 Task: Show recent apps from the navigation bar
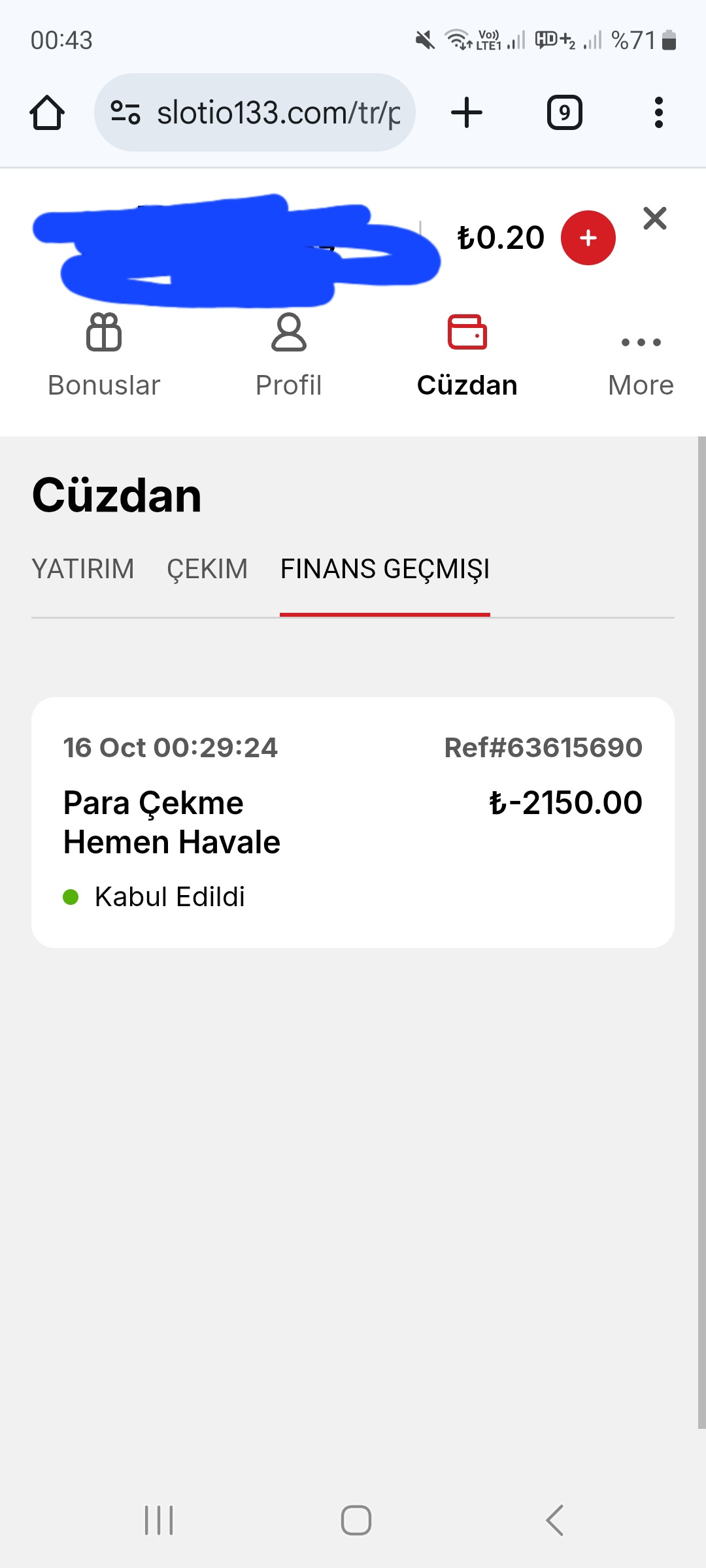click(x=159, y=1520)
